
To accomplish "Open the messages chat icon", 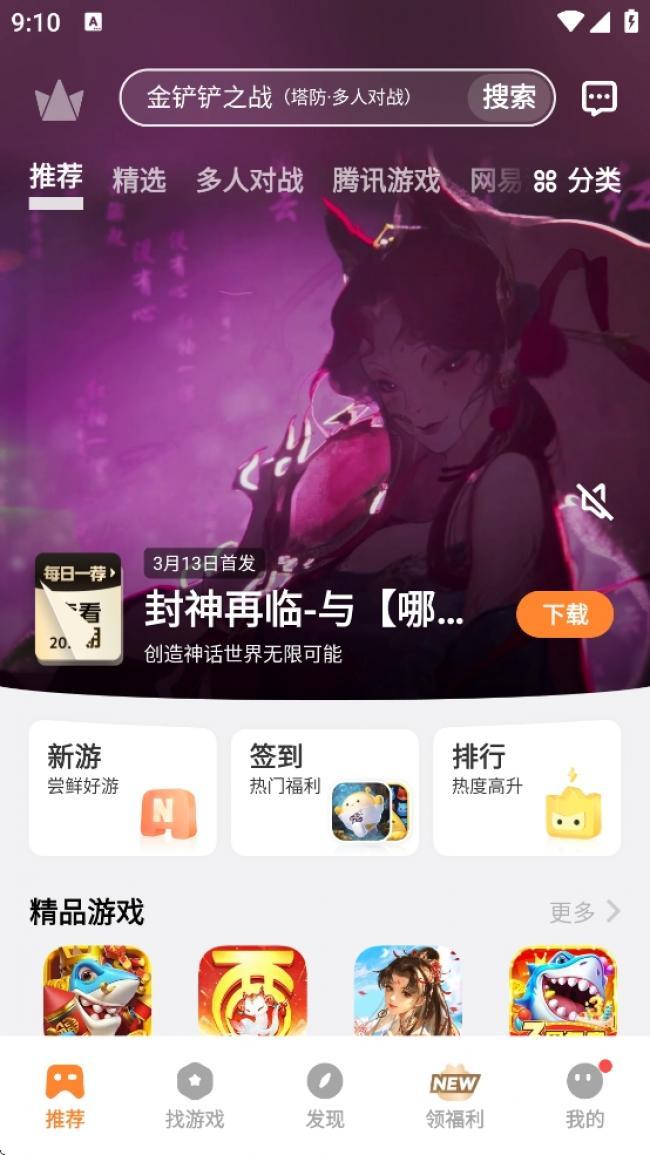I will (599, 98).
